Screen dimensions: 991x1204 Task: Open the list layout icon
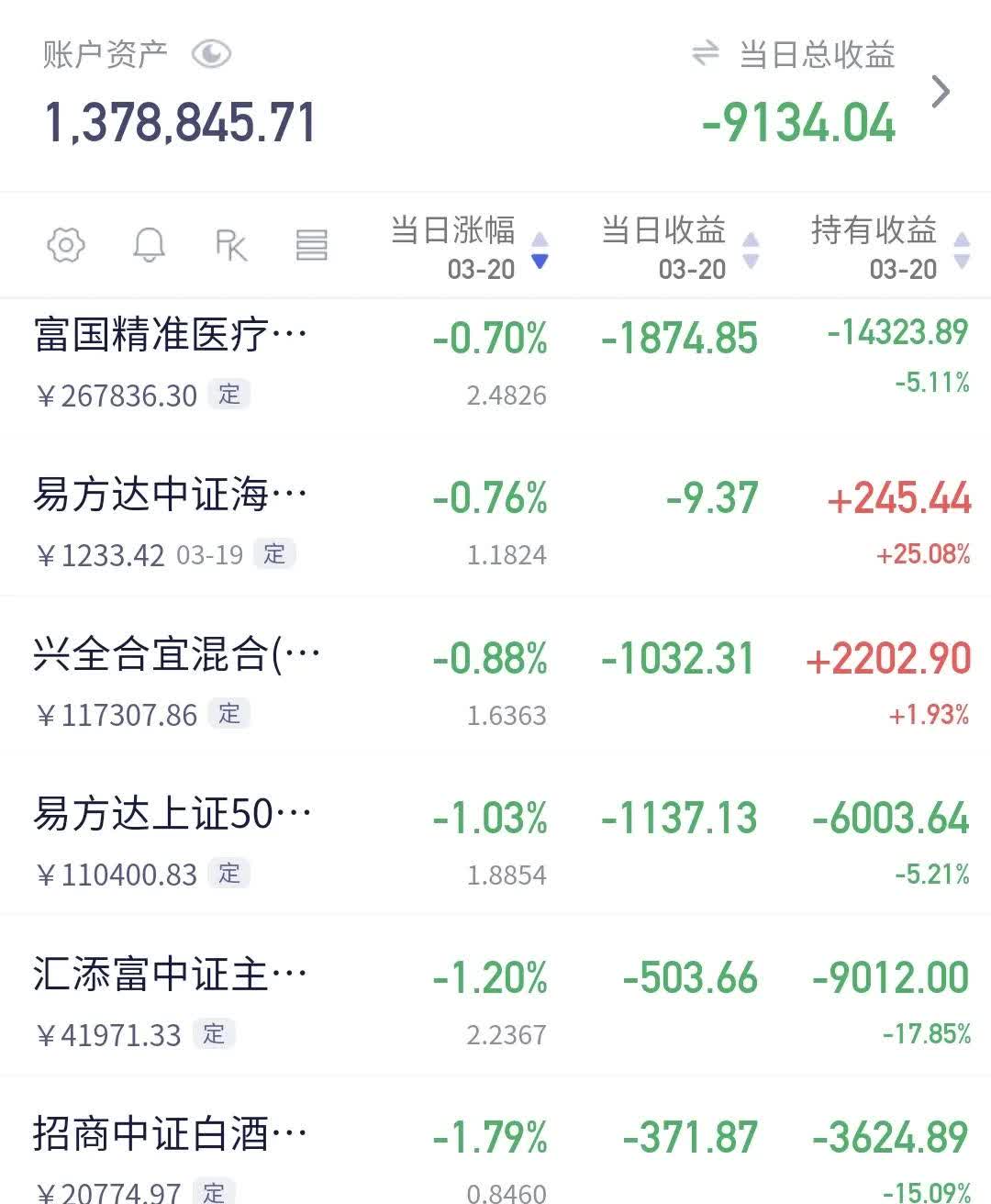coord(312,246)
